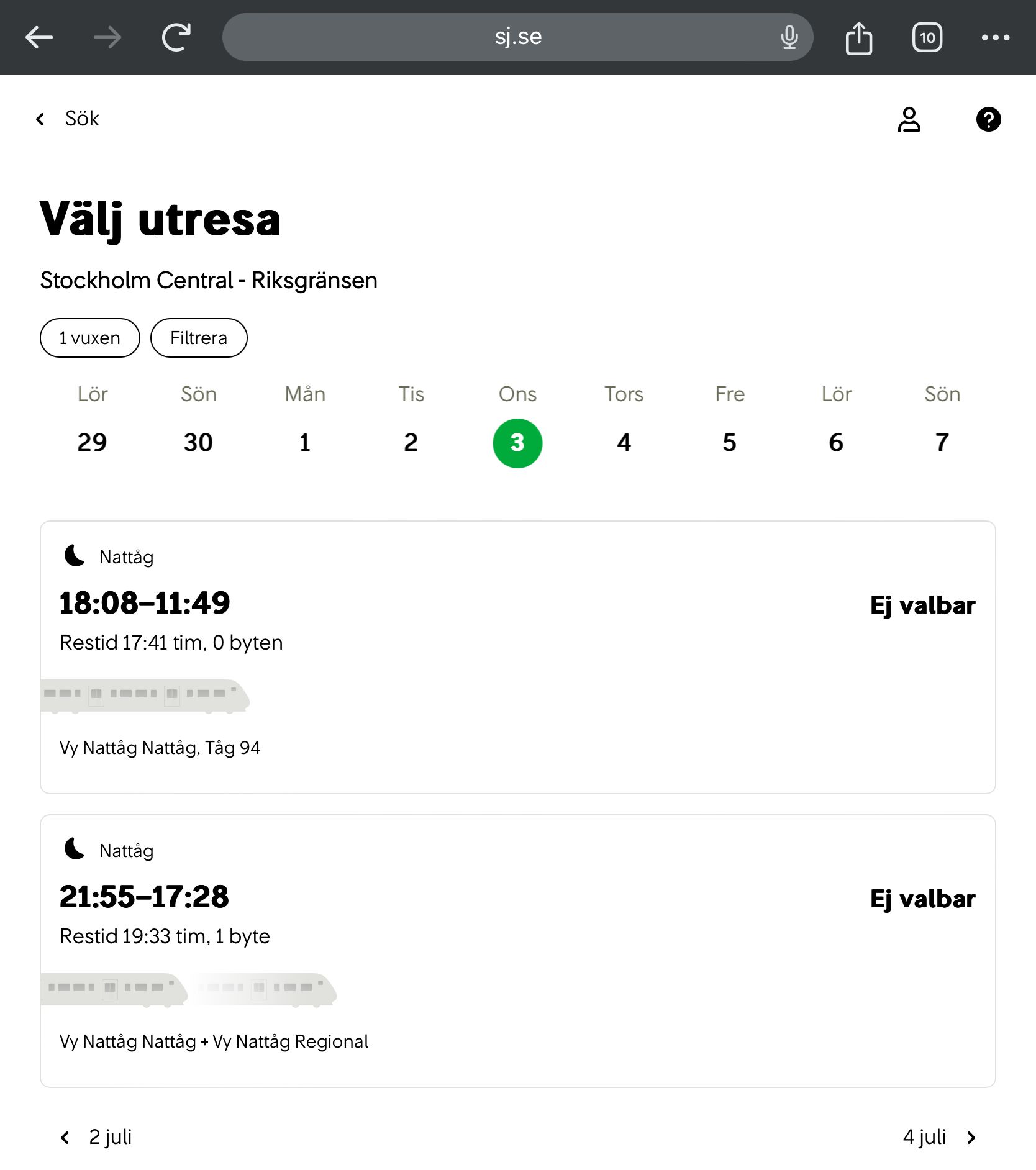Open the 18:08–11:49 night train card
Image resolution: width=1036 pixels, height=1170 pixels.
point(517,656)
